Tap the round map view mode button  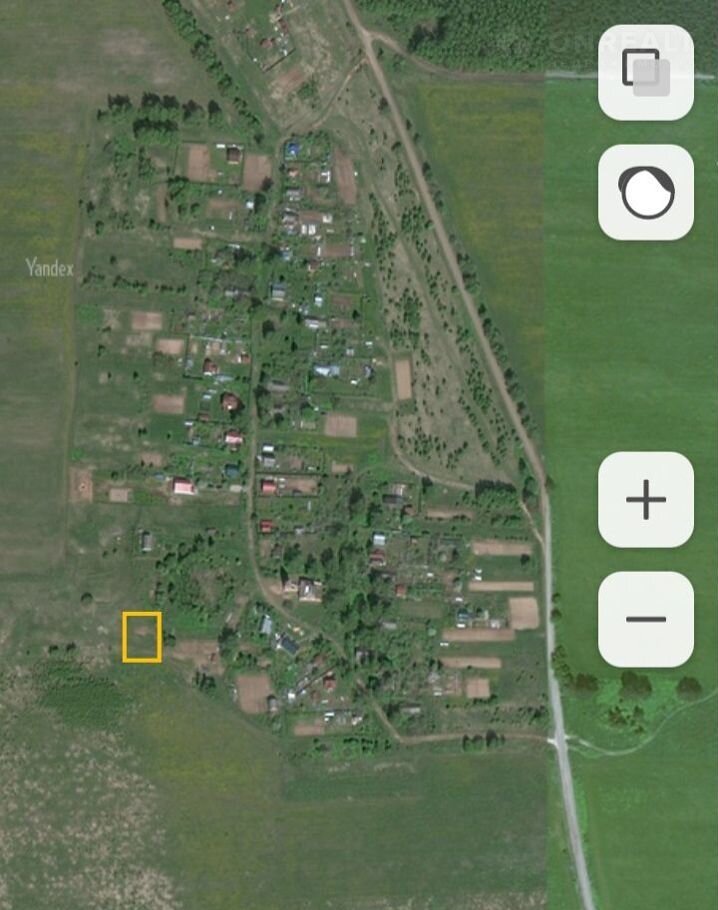645,192
